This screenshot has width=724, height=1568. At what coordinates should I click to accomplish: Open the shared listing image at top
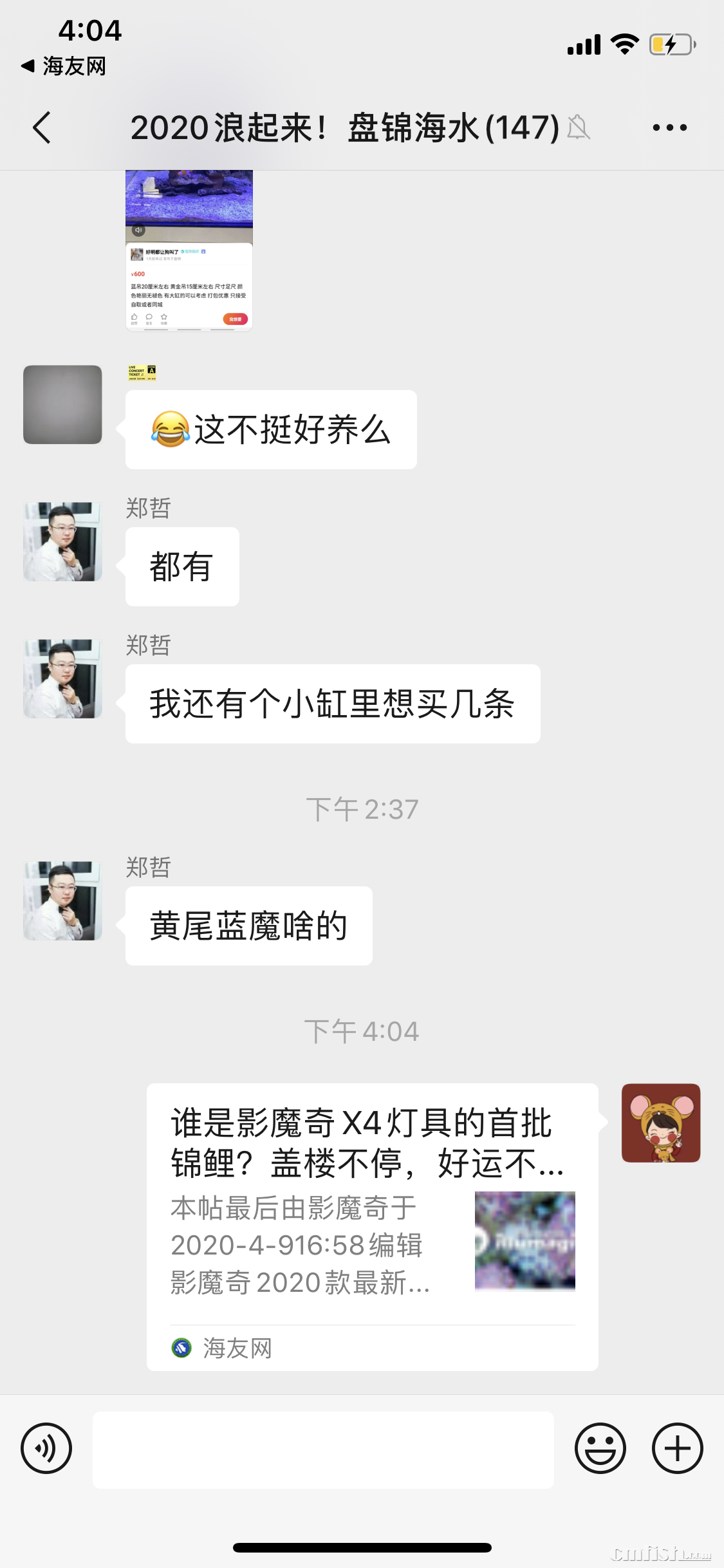click(189, 250)
